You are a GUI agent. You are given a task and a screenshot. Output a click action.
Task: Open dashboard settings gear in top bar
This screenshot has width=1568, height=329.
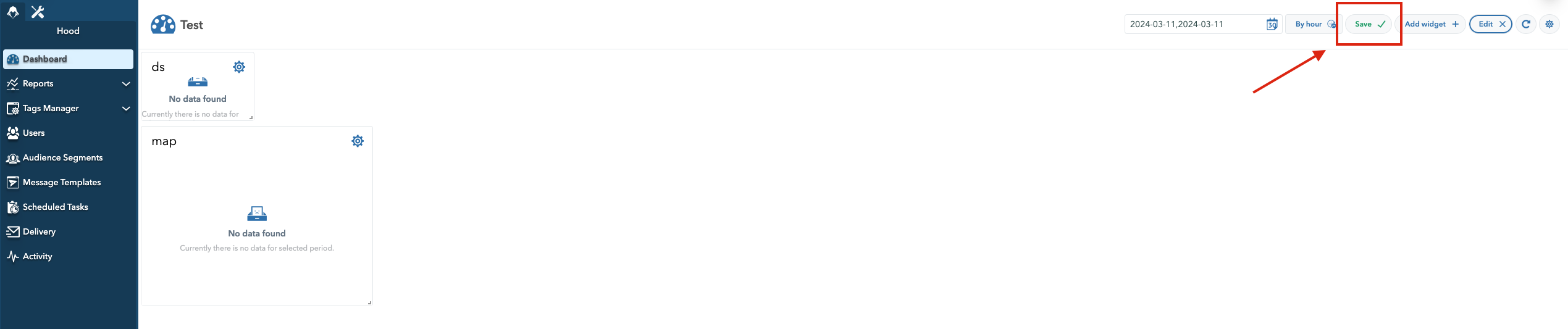pyautogui.click(x=1549, y=24)
